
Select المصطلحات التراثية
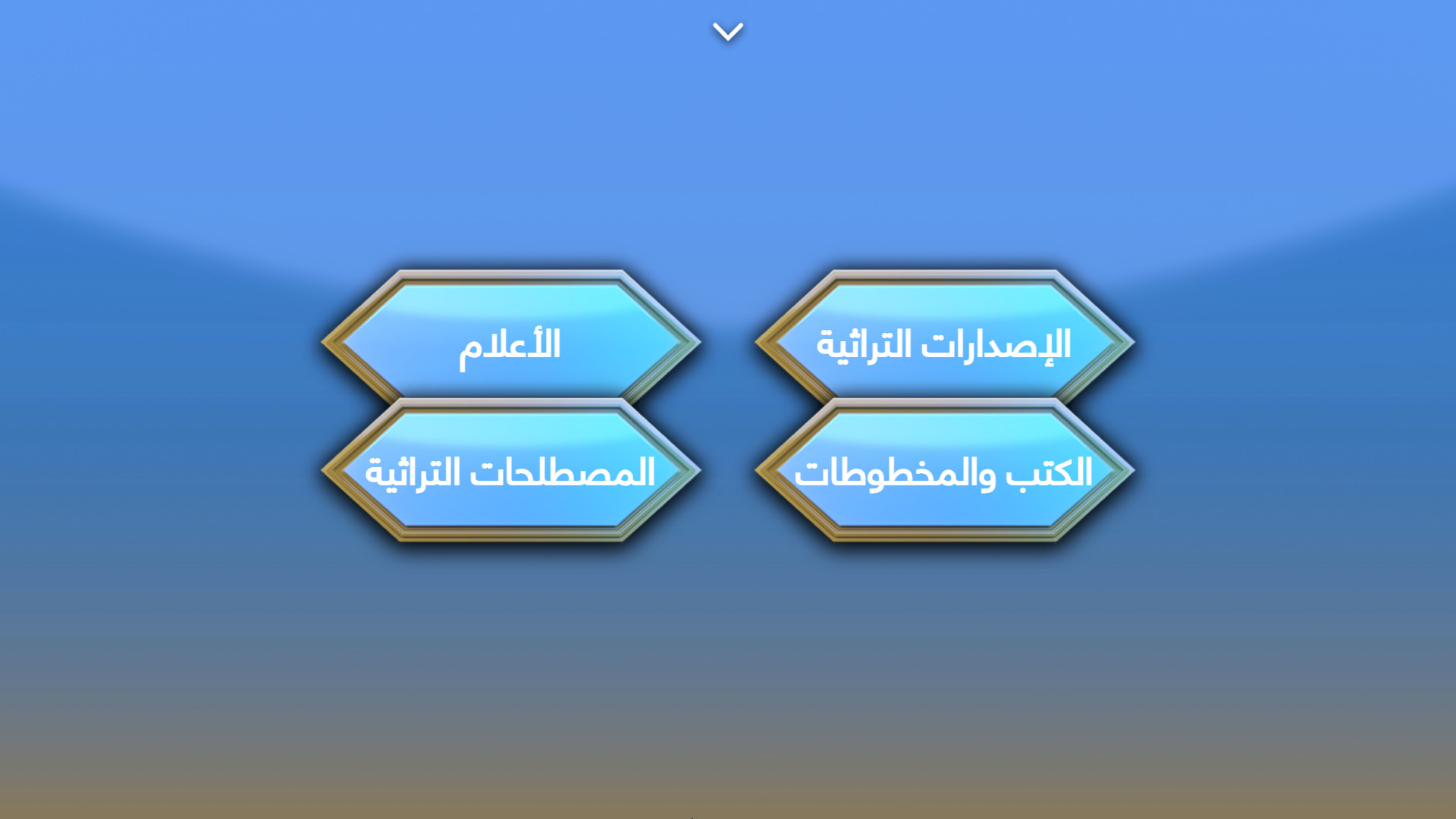coord(510,472)
